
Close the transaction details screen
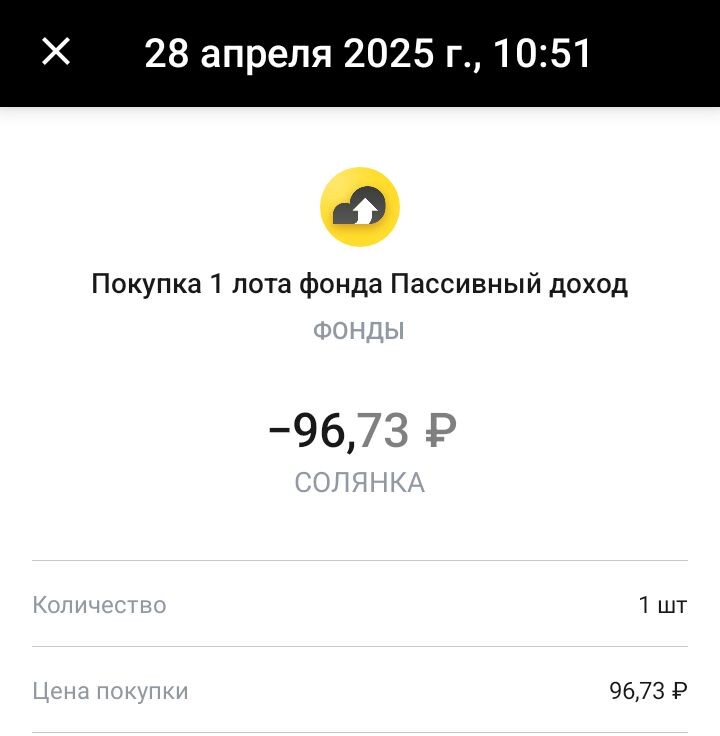coord(56,52)
